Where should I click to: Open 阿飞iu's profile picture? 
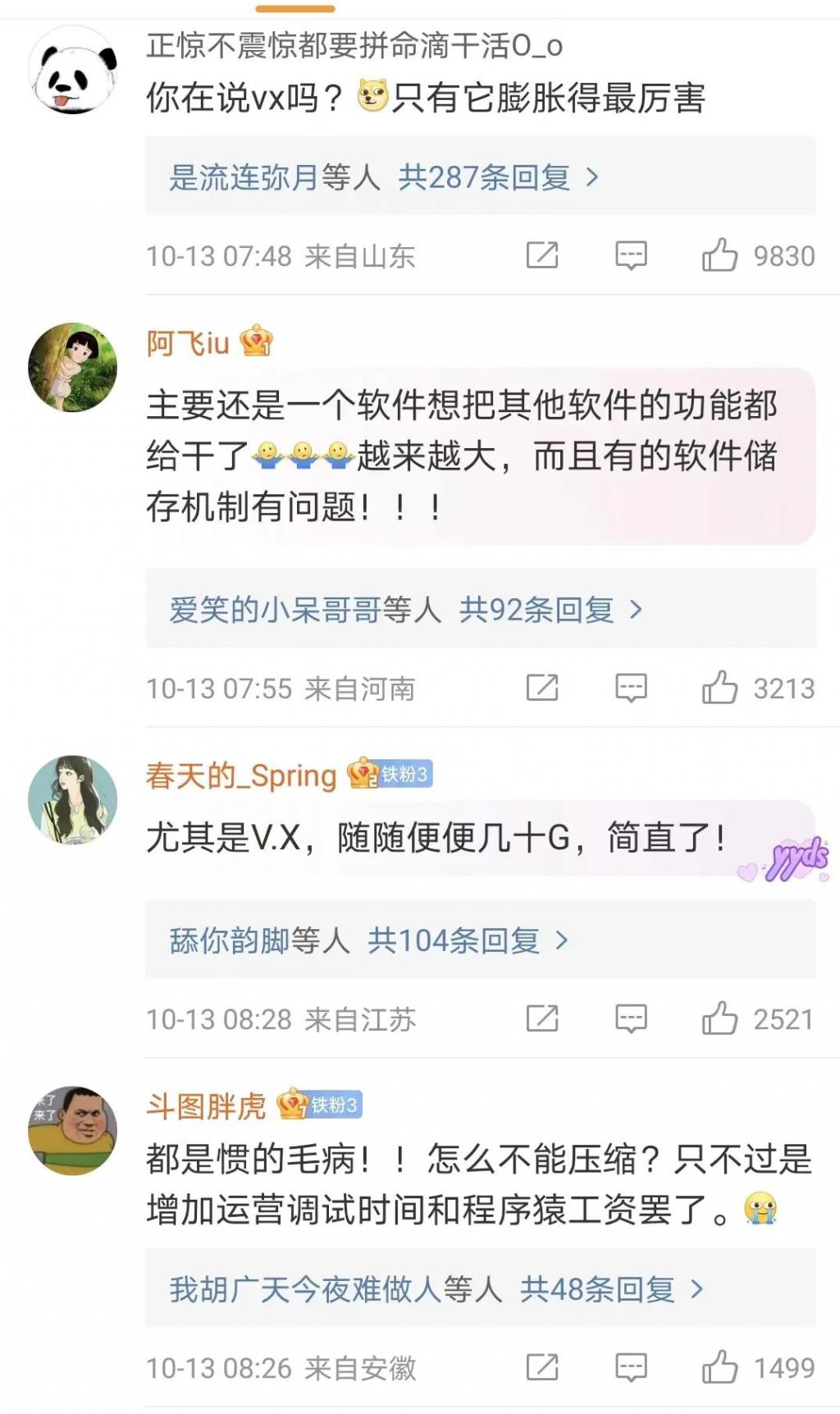(73, 367)
